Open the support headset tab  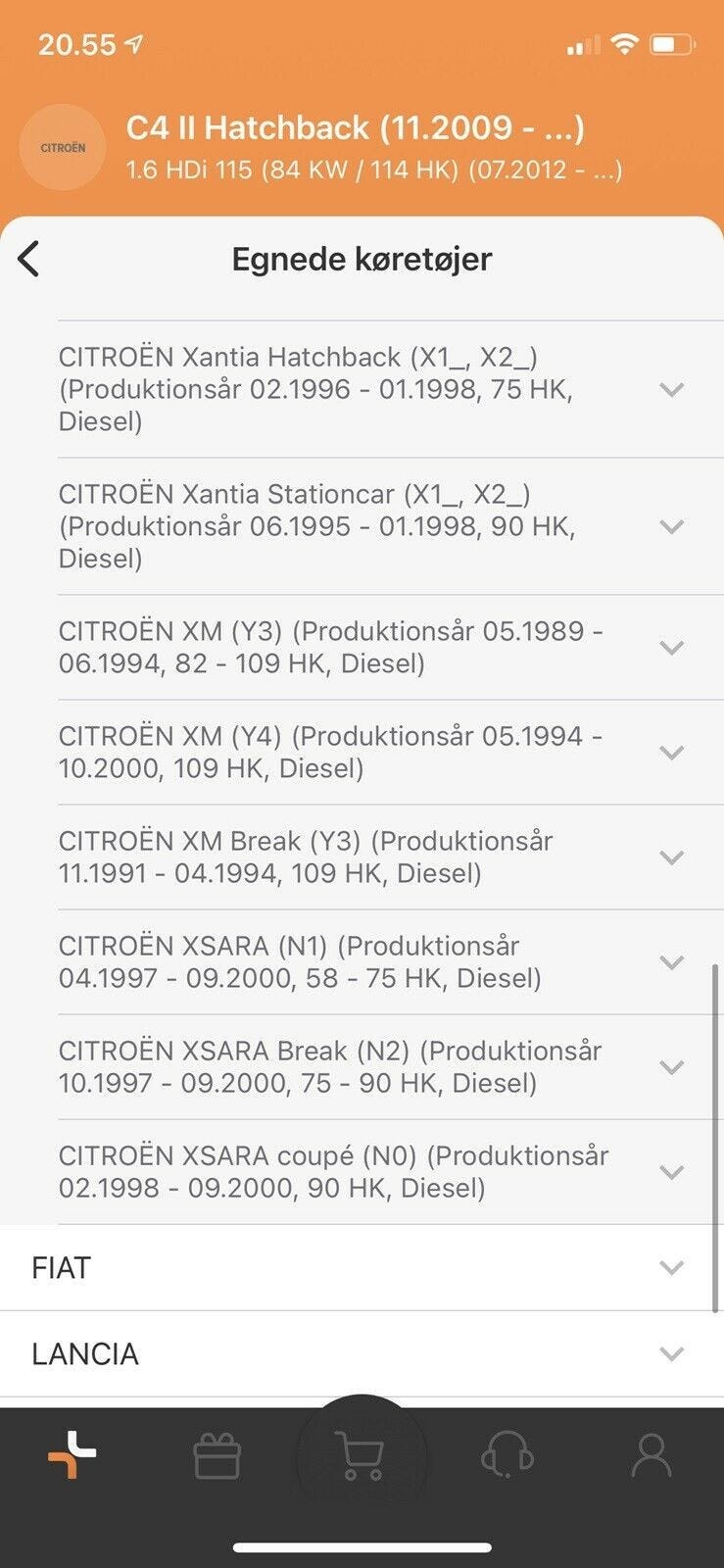507,1454
